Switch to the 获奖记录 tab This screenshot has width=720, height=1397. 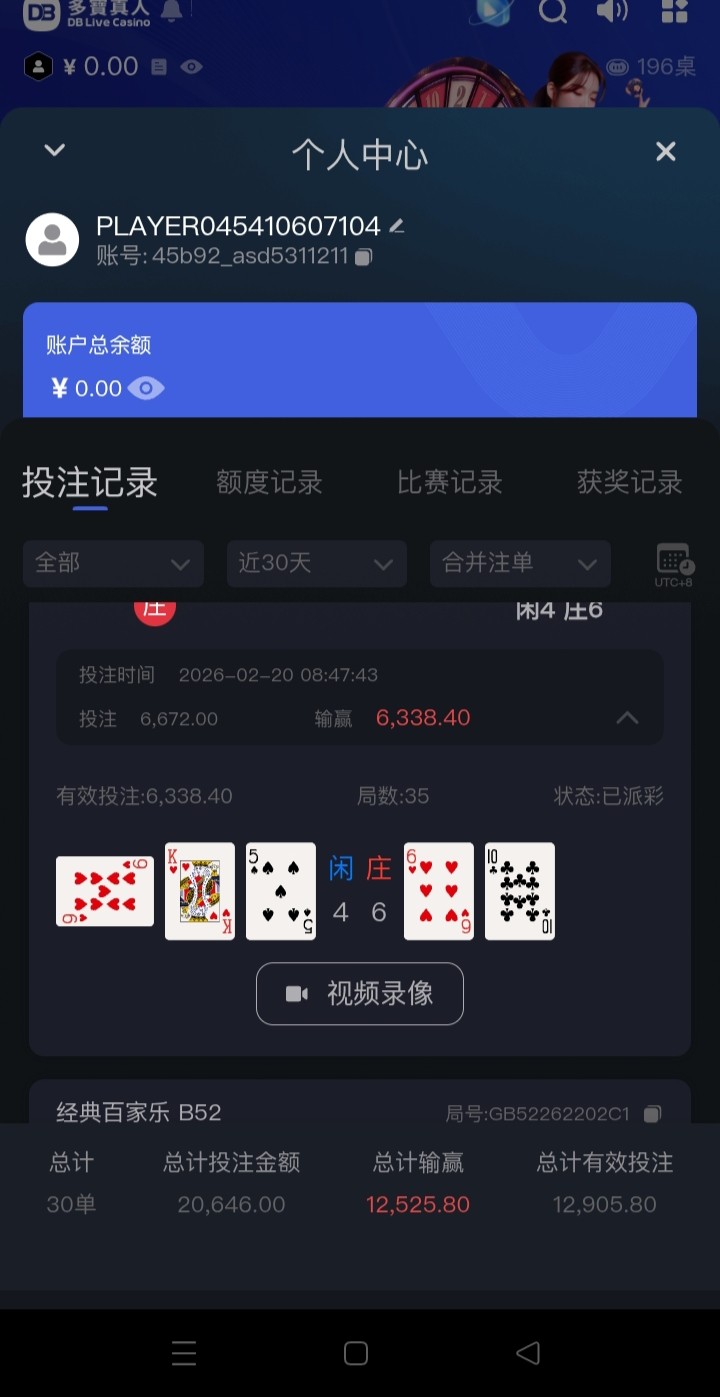629,482
